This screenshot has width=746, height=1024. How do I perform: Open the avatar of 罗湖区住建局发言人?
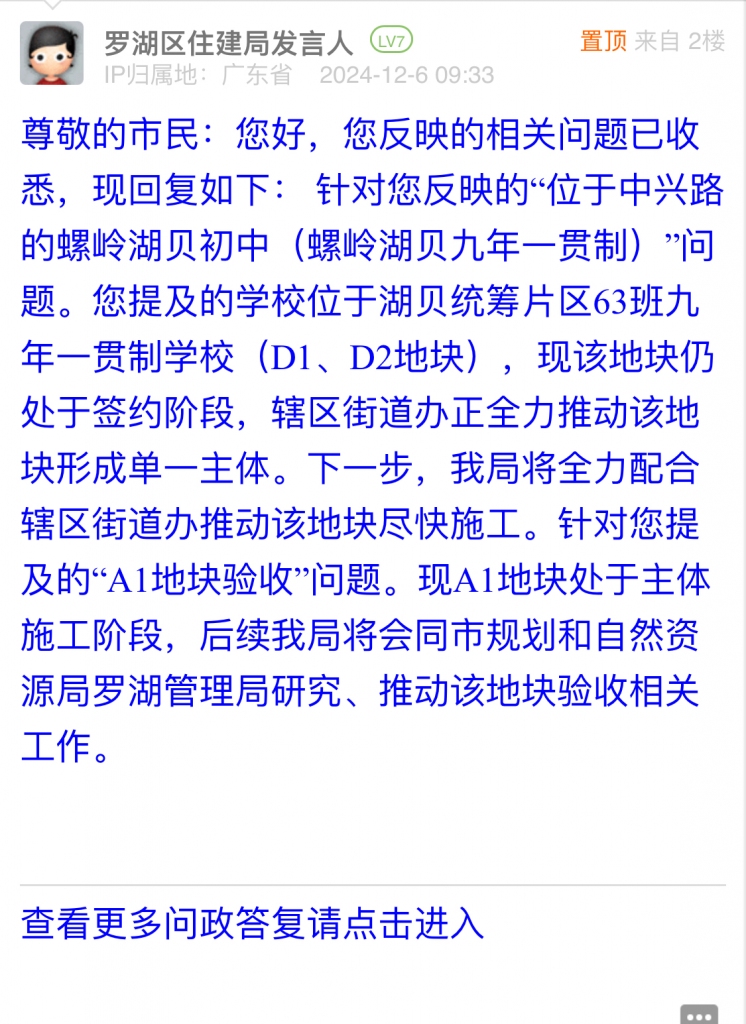click(x=52, y=54)
